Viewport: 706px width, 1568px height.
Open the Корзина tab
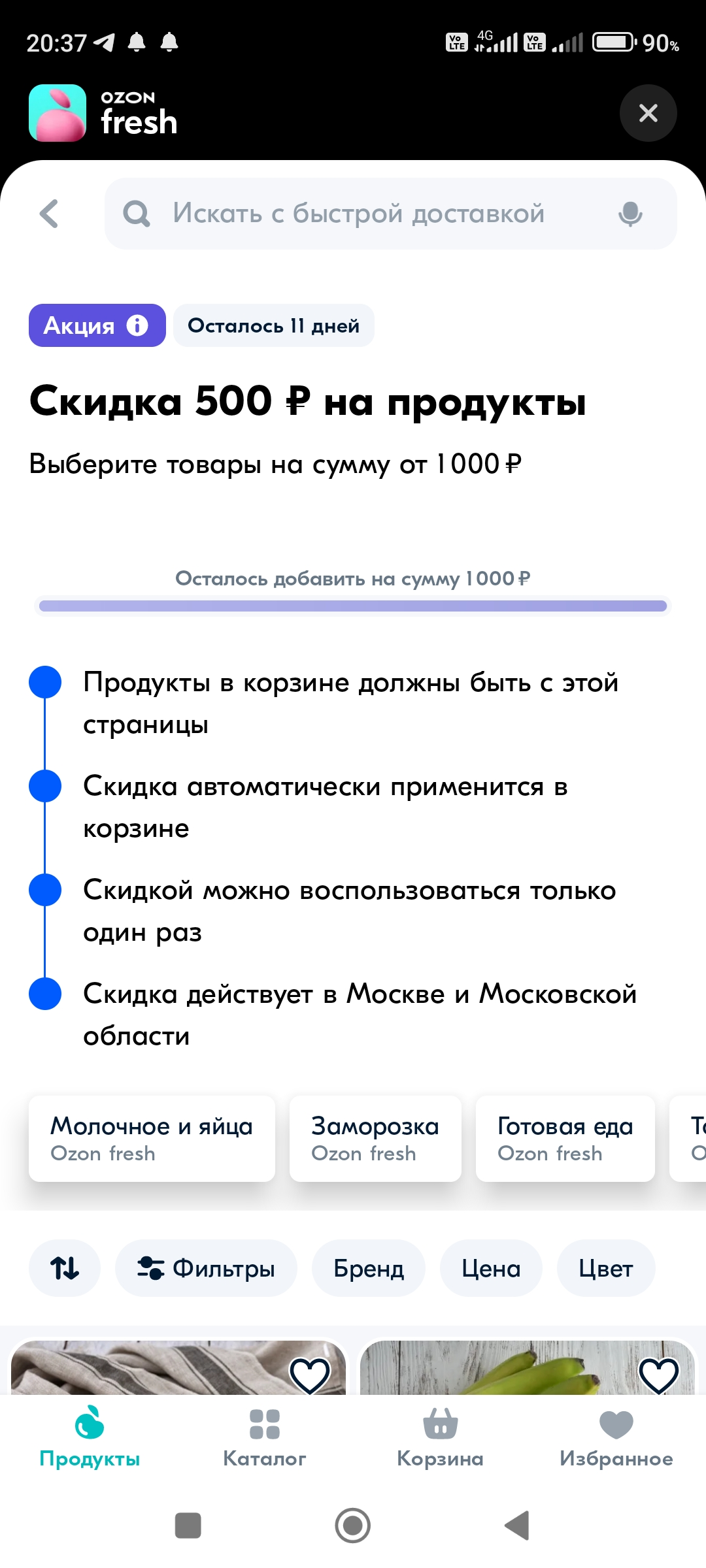(441, 1438)
